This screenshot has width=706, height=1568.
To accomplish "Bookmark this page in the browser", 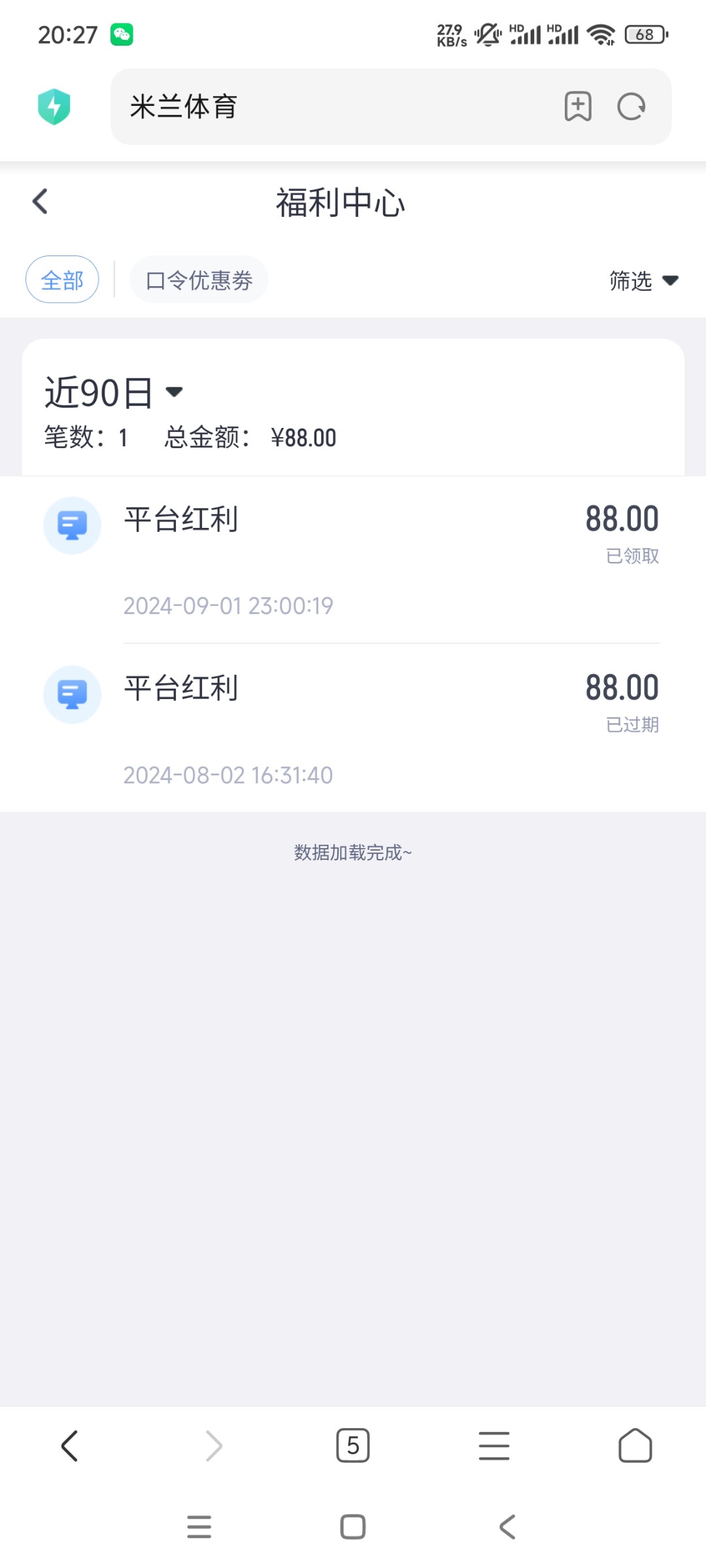I will click(578, 106).
